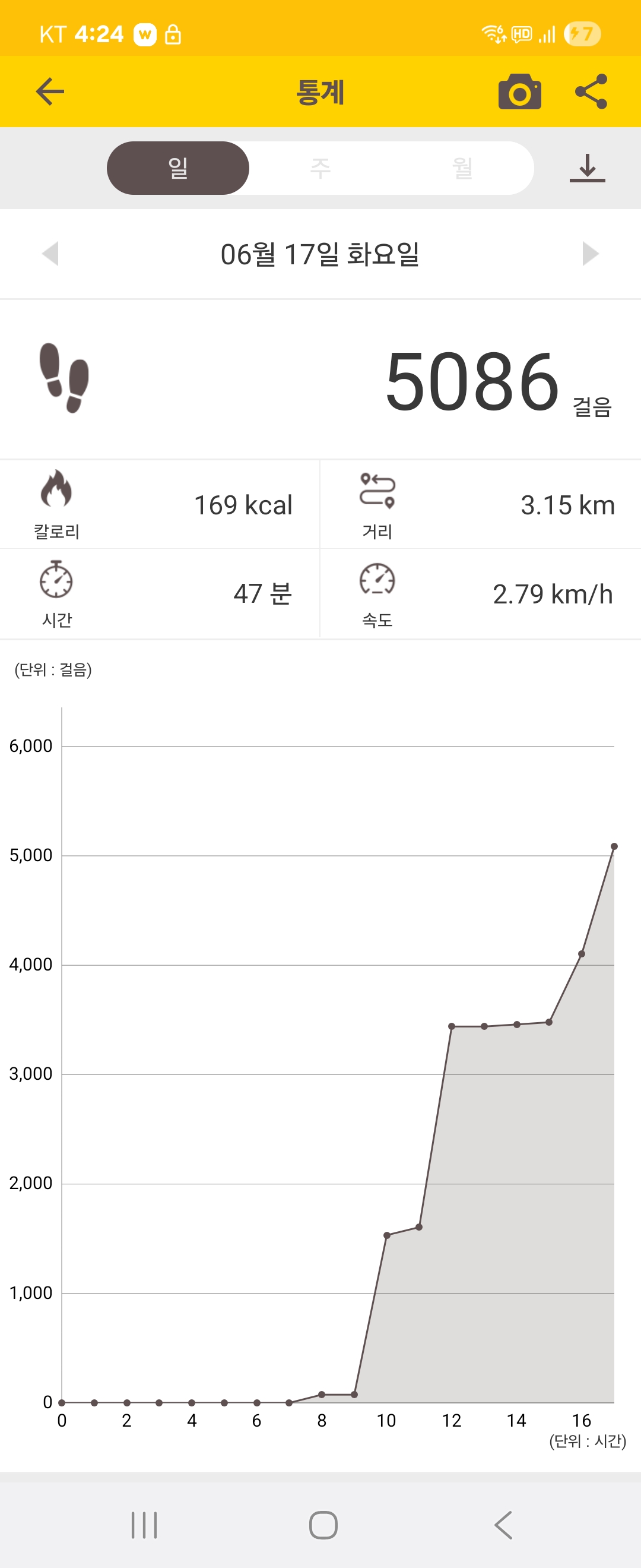Go to the next day
This screenshot has height=1568, width=641.
coord(590,253)
